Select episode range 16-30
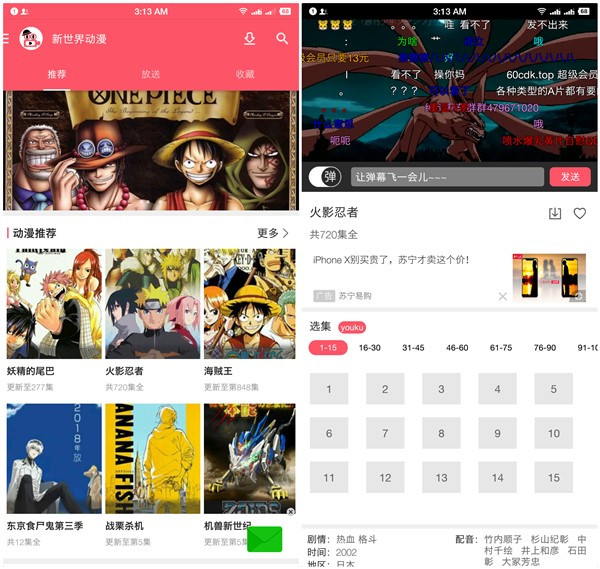The height and width of the screenshot is (569, 600). pos(369,348)
